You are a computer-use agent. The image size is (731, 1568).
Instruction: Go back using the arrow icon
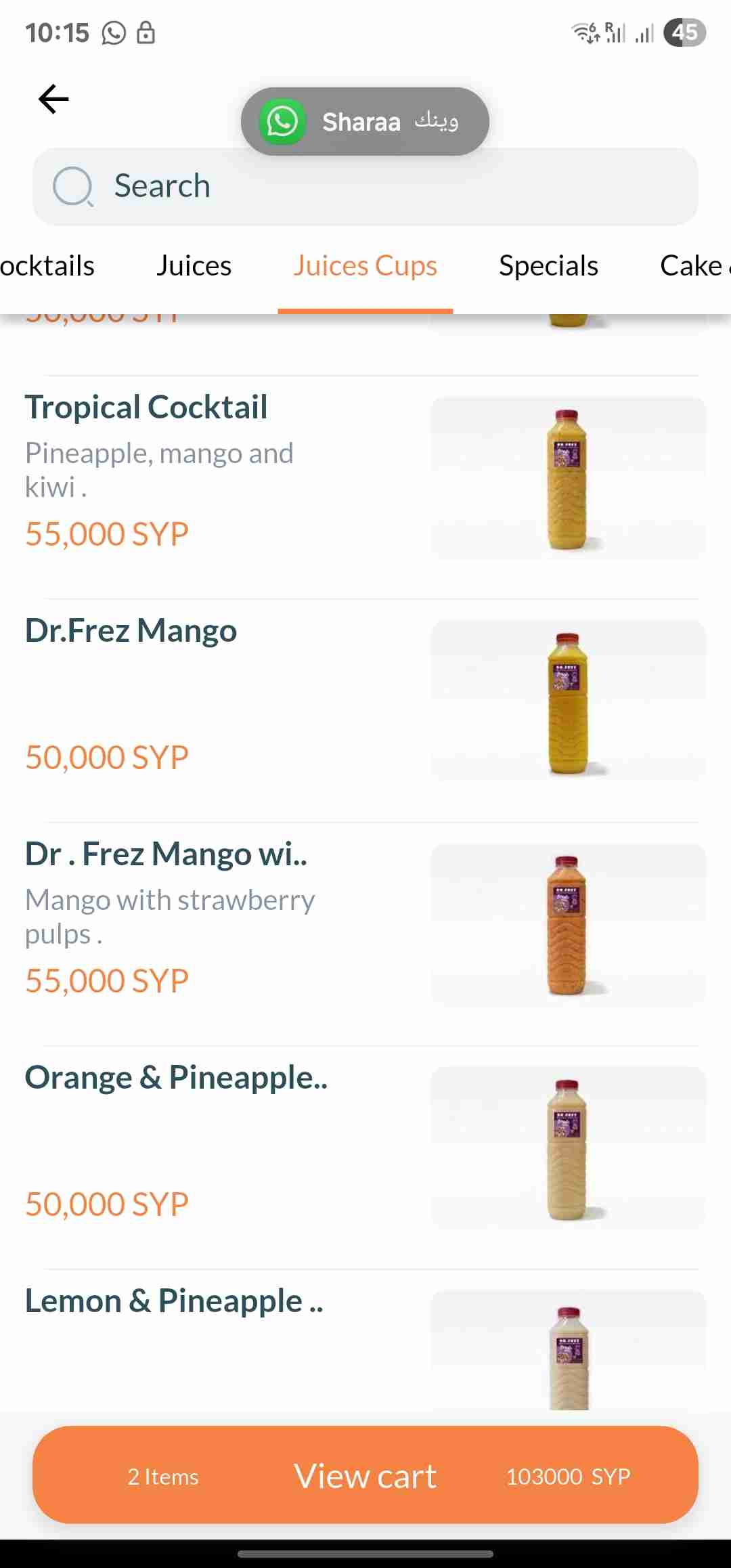tap(53, 100)
